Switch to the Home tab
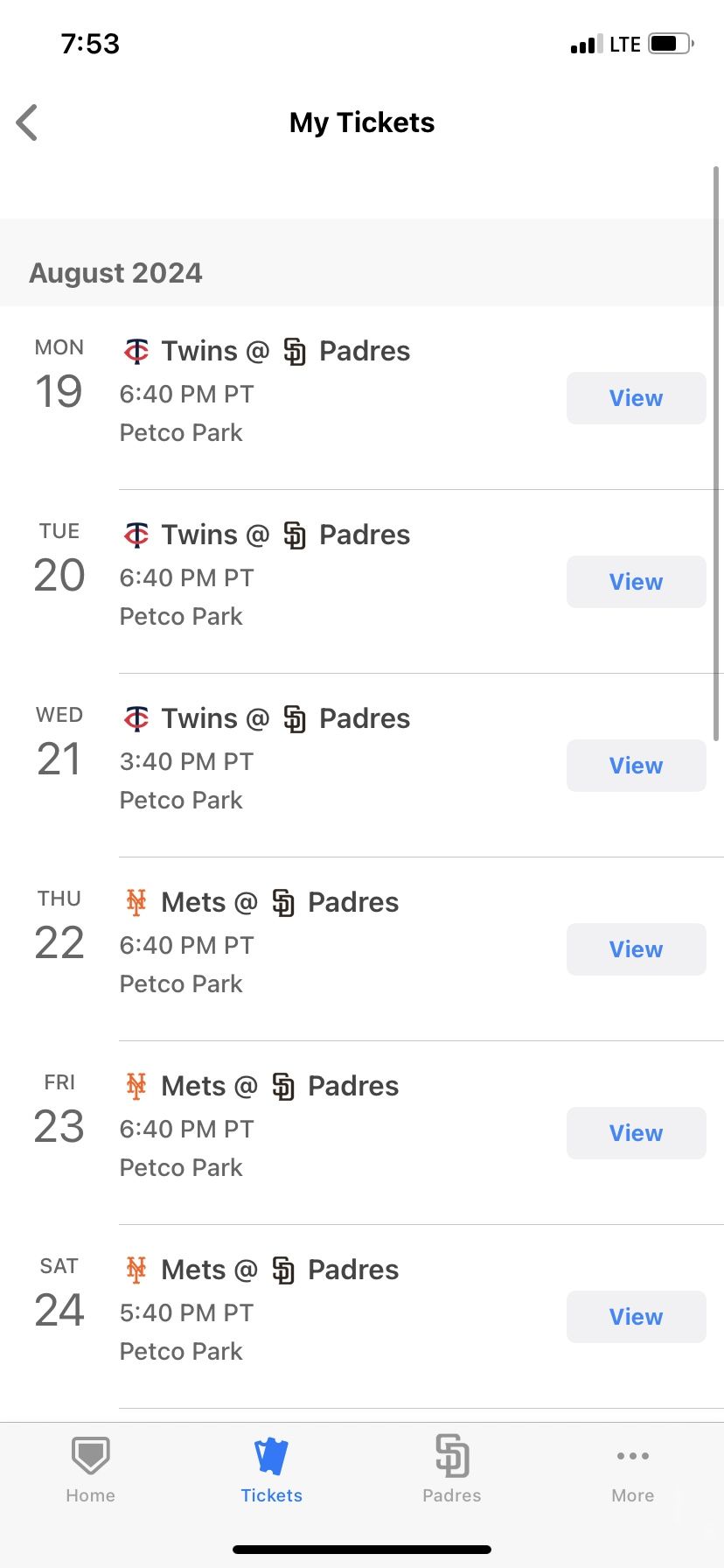This screenshot has width=724, height=1568. 90,1471
